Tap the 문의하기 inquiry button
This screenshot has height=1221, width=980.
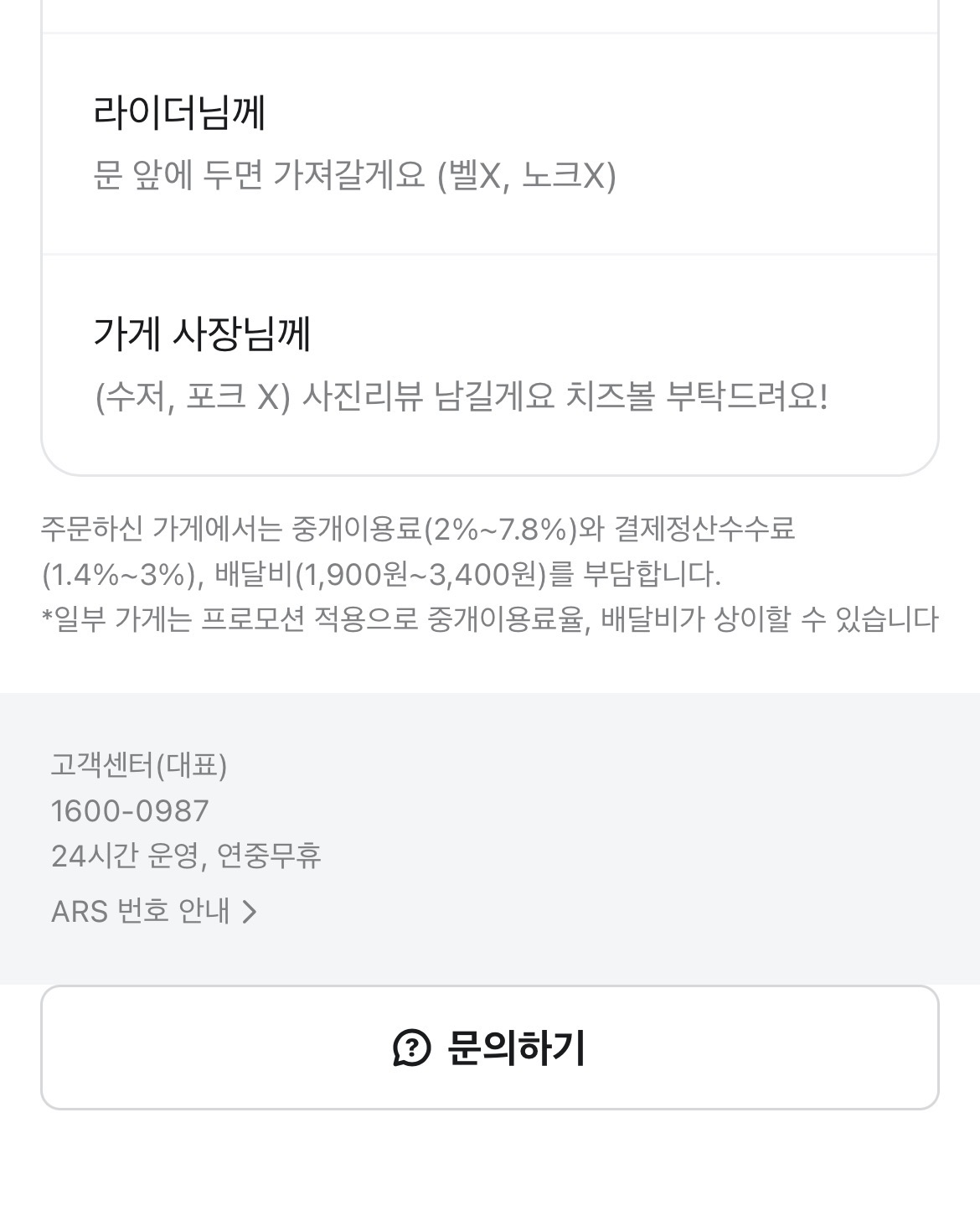point(490,1048)
